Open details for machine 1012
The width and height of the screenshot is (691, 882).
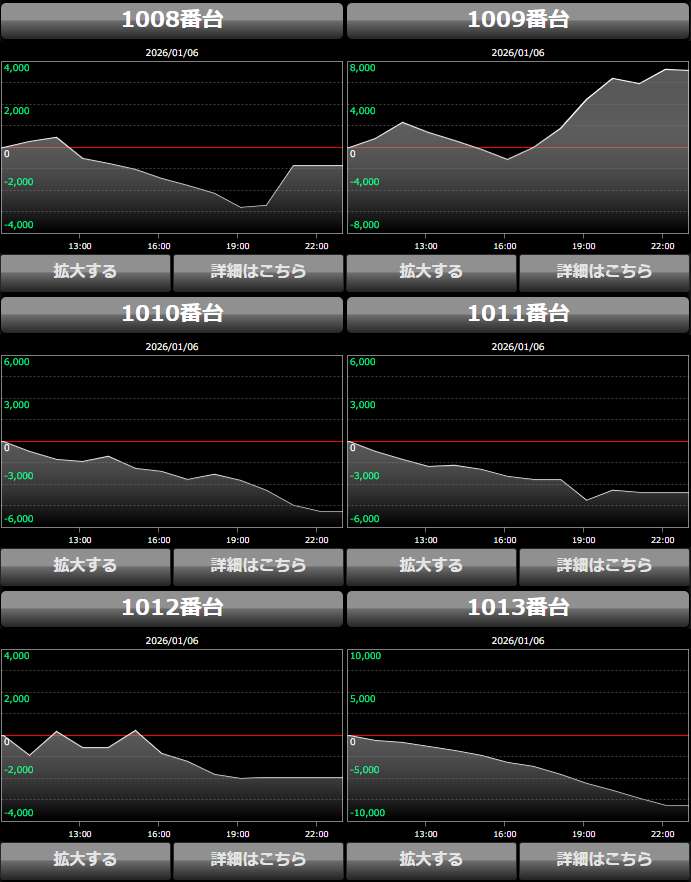258,859
